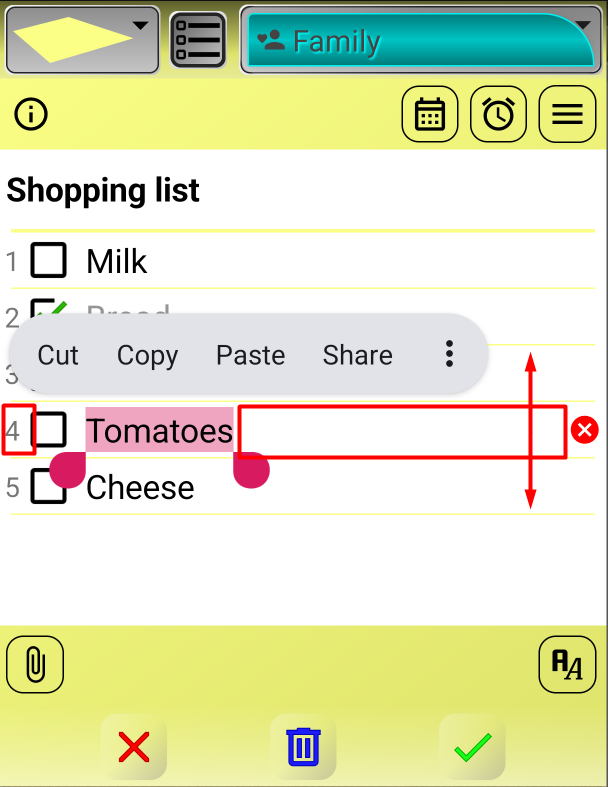Set an alarm reminder
Viewport: 608px width, 787px height.
(498, 115)
